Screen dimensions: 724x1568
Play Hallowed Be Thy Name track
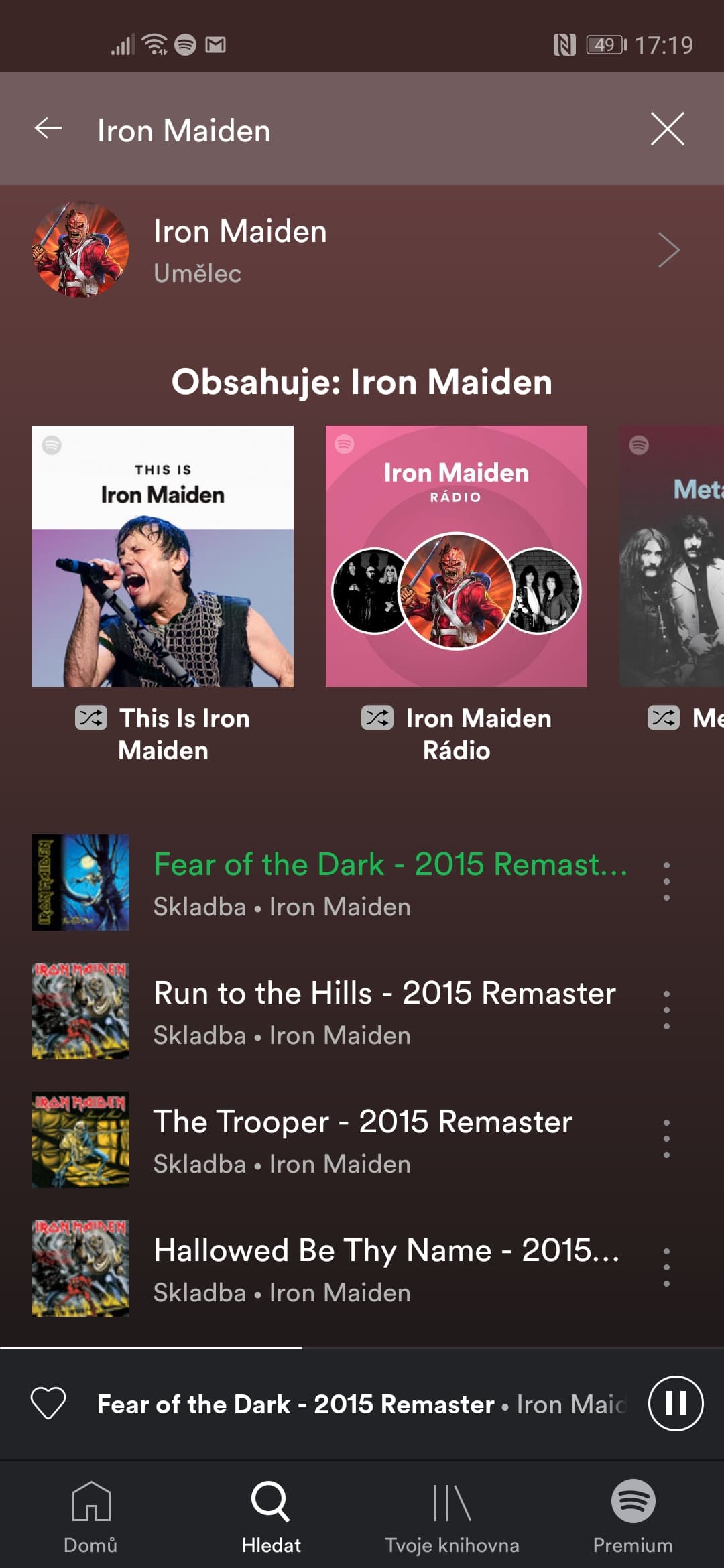385,1268
